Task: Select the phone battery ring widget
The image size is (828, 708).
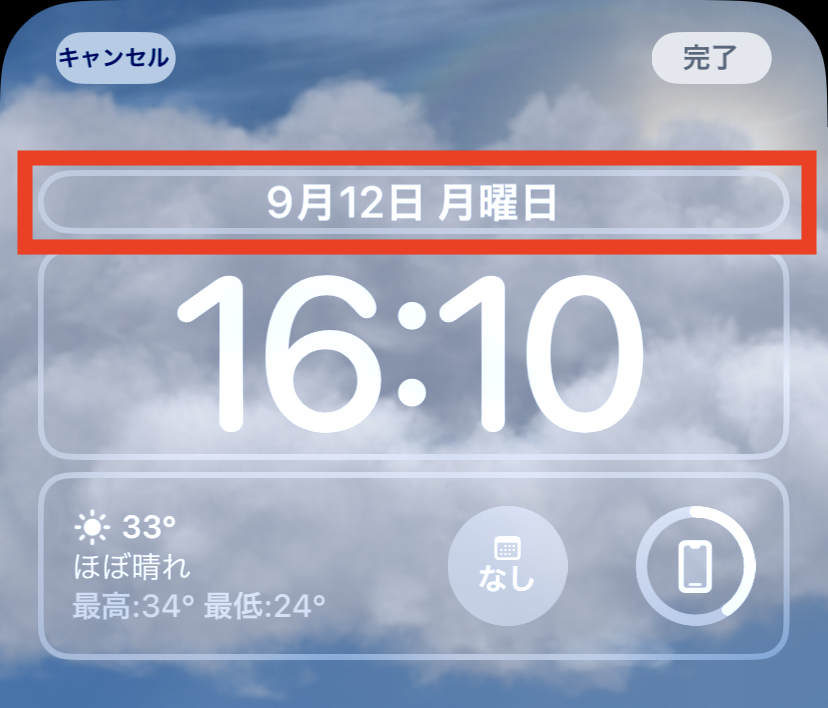Action: (x=696, y=566)
